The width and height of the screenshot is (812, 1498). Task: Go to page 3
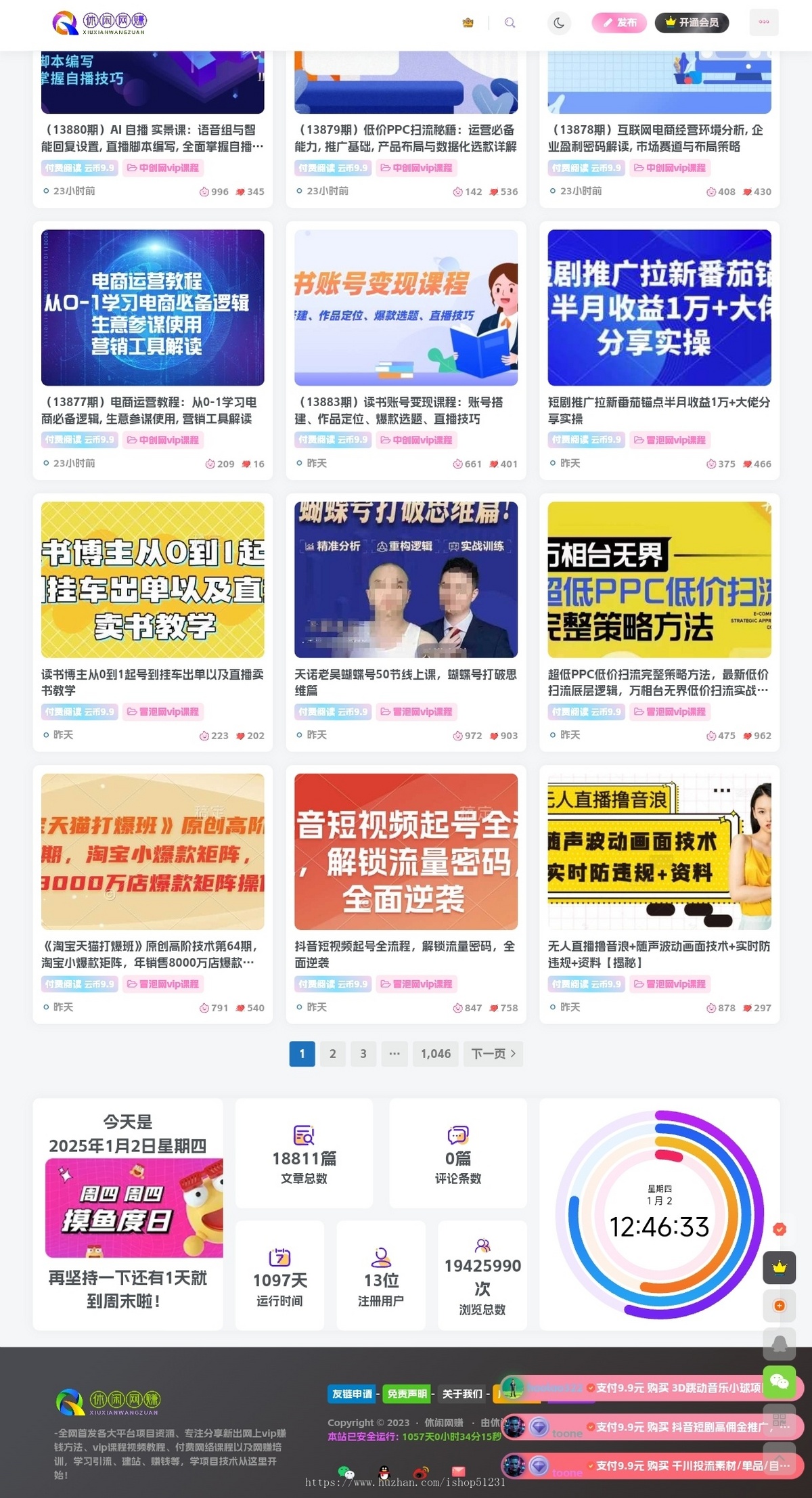point(363,1053)
